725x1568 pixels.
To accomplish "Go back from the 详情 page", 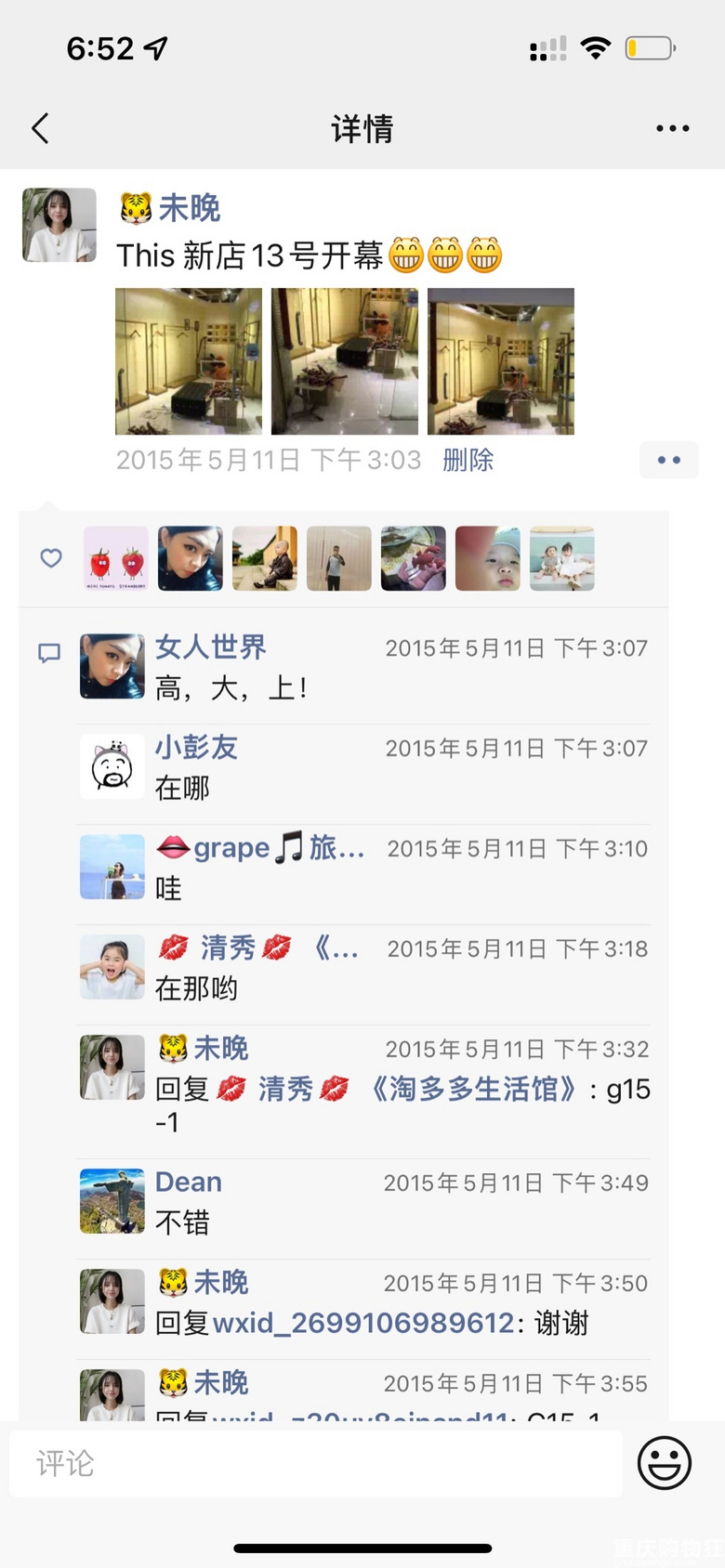I will (x=40, y=128).
